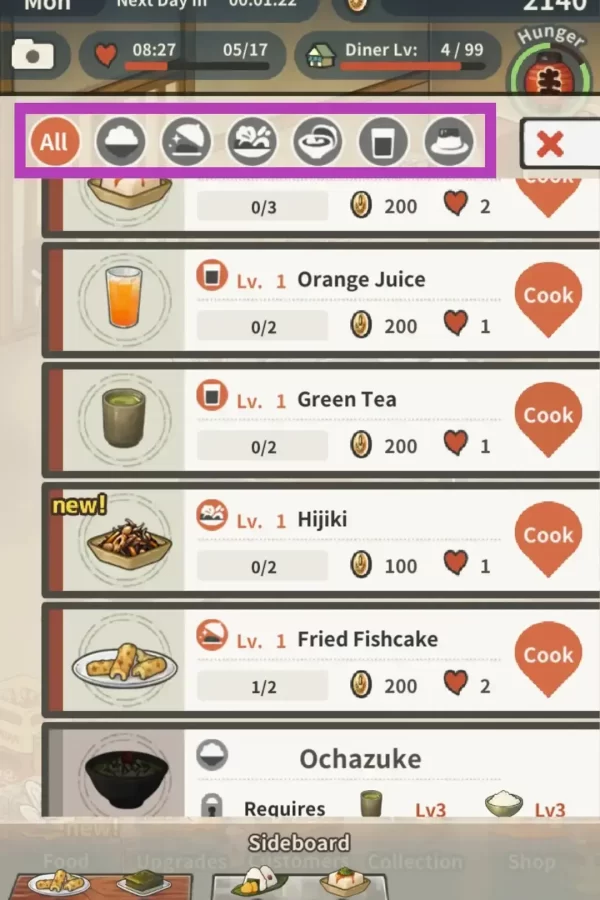Select the All filter
The image size is (600, 900).
(54, 141)
